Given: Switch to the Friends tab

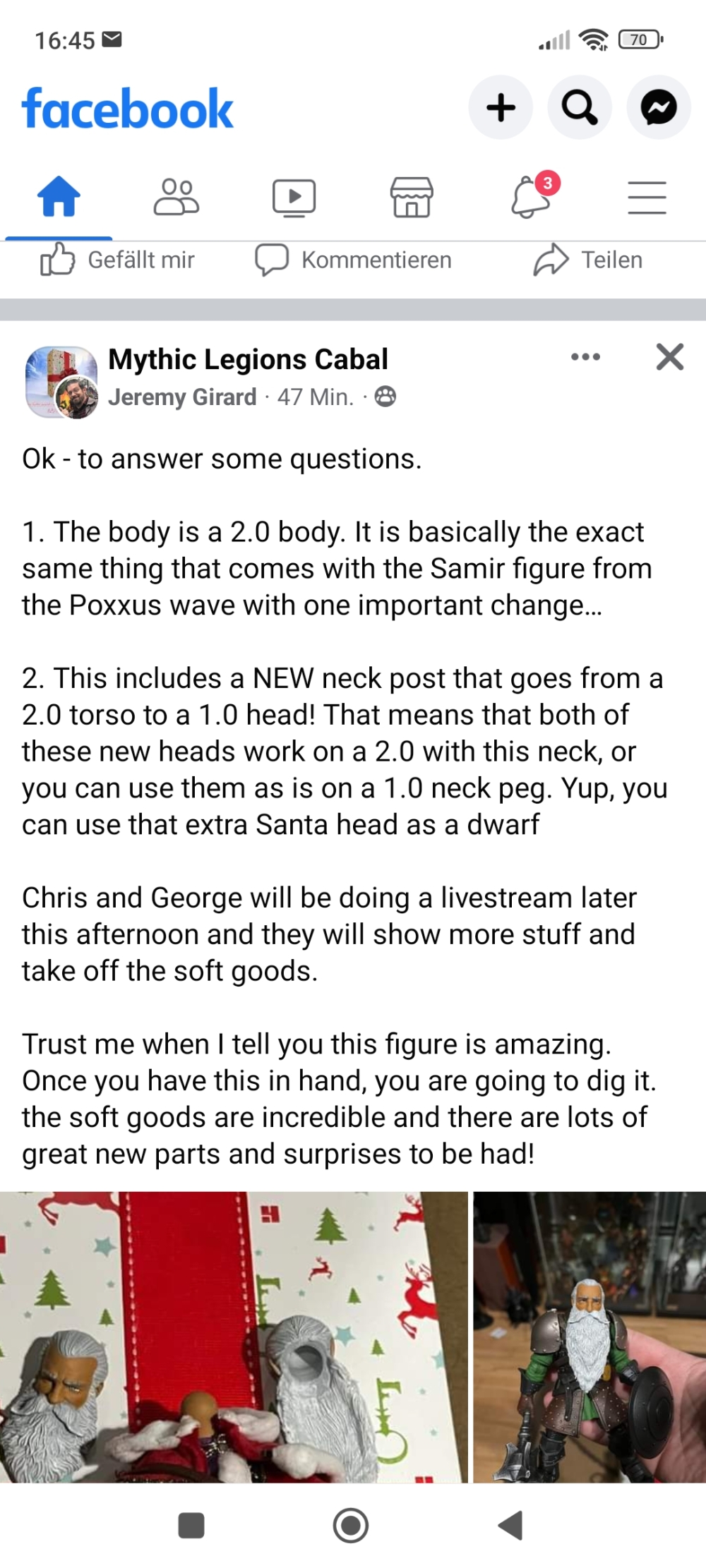Looking at the screenshot, I should (x=176, y=196).
